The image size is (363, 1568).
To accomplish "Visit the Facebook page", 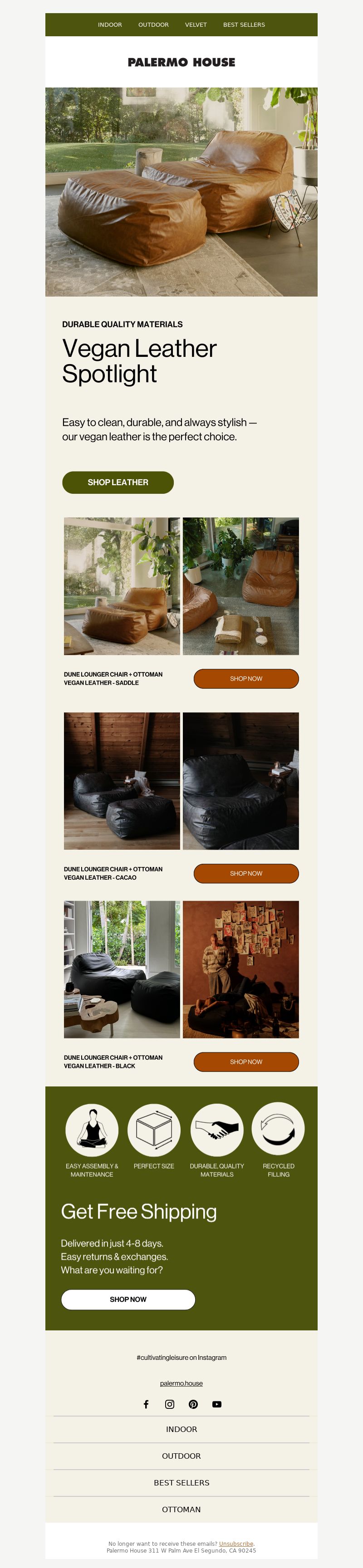I will tap(146, 1404).
